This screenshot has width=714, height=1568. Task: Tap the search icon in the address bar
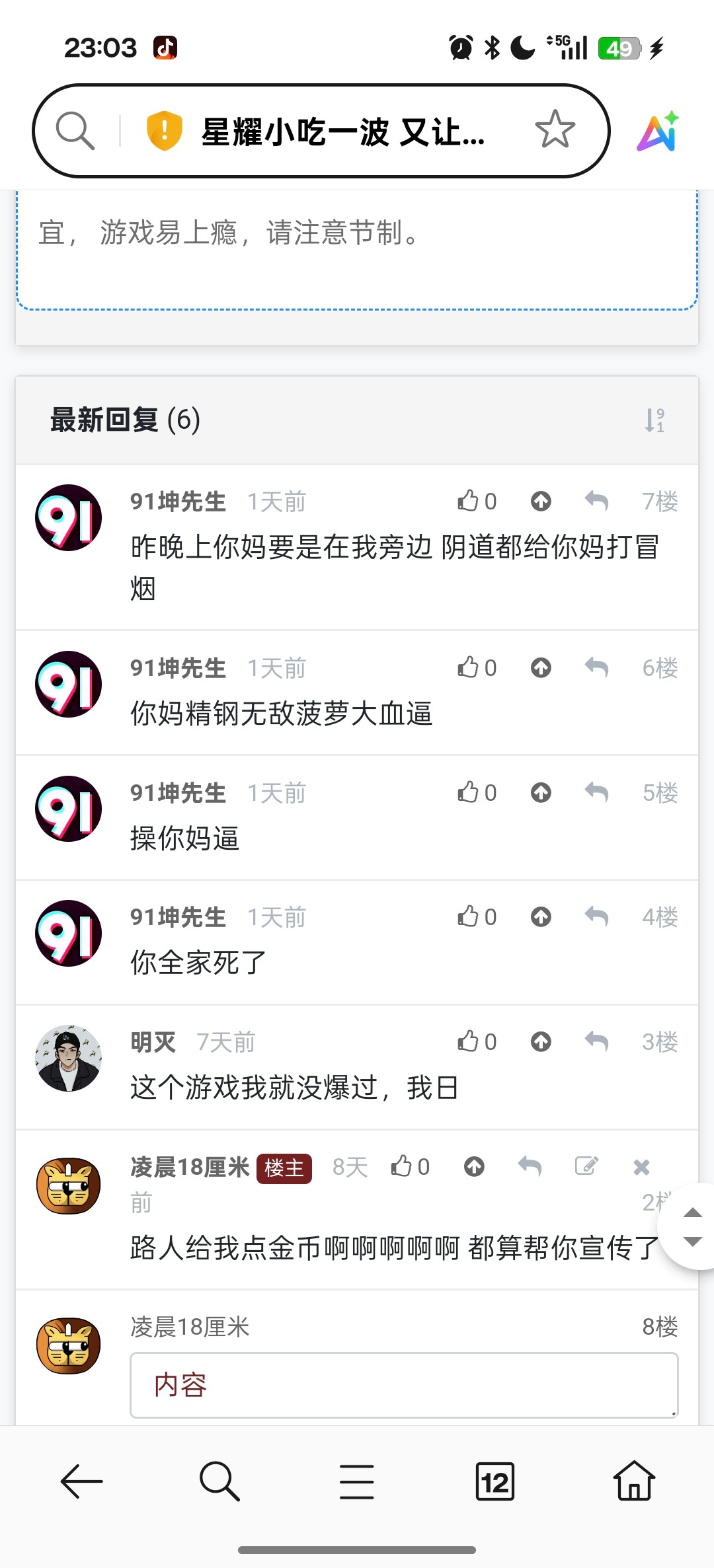click(x=75, y=130)
